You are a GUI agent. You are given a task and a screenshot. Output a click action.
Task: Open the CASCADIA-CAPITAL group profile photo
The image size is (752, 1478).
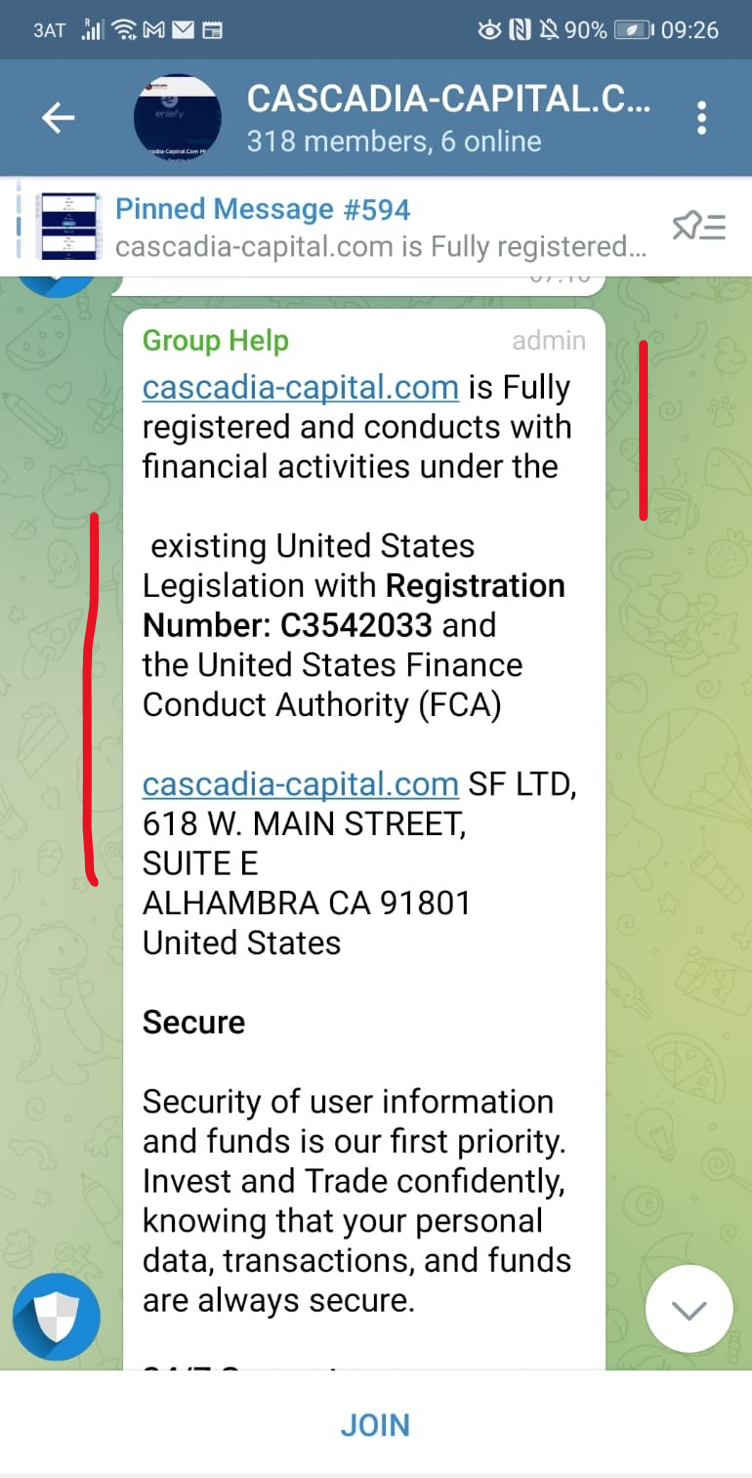tap(176, 116)
